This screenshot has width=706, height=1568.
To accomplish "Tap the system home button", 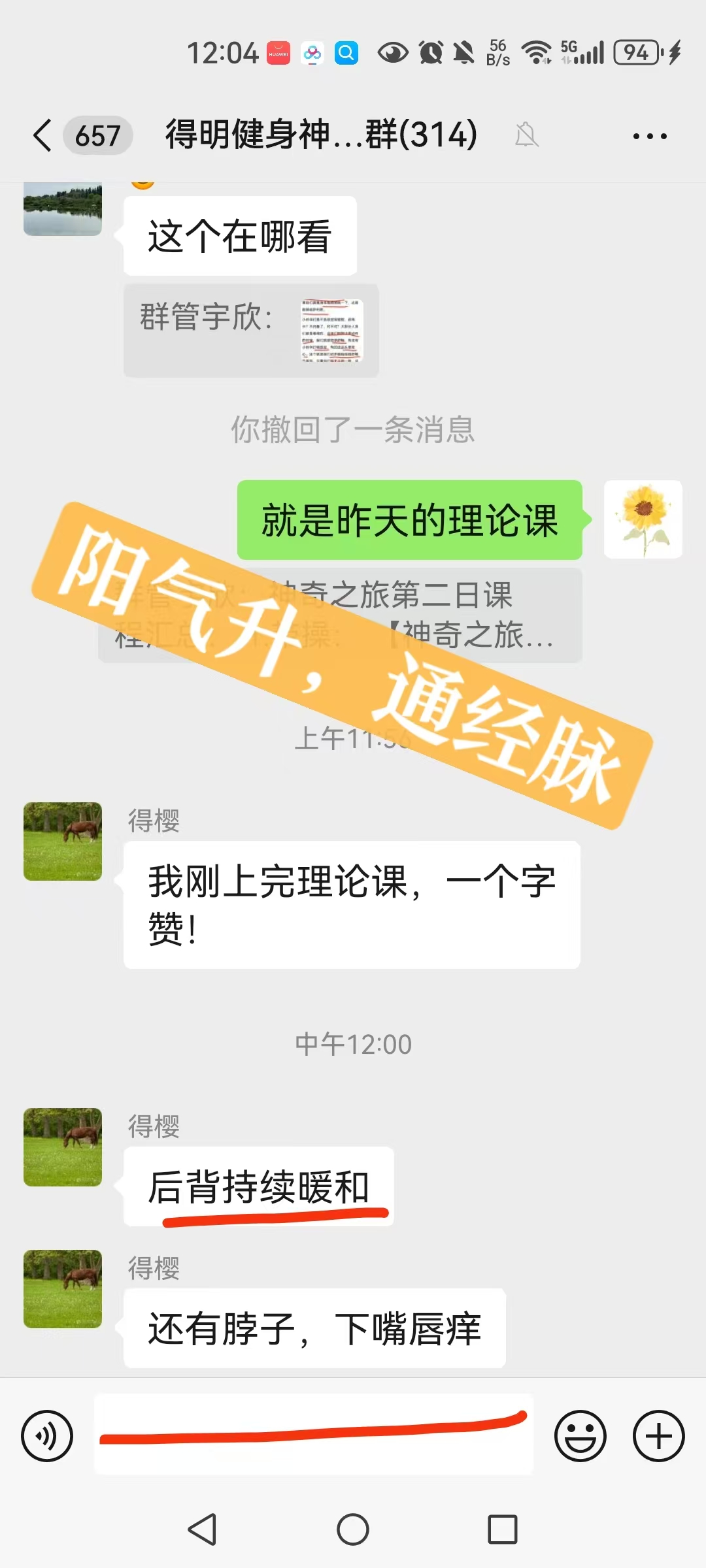I will [353, 1529].
